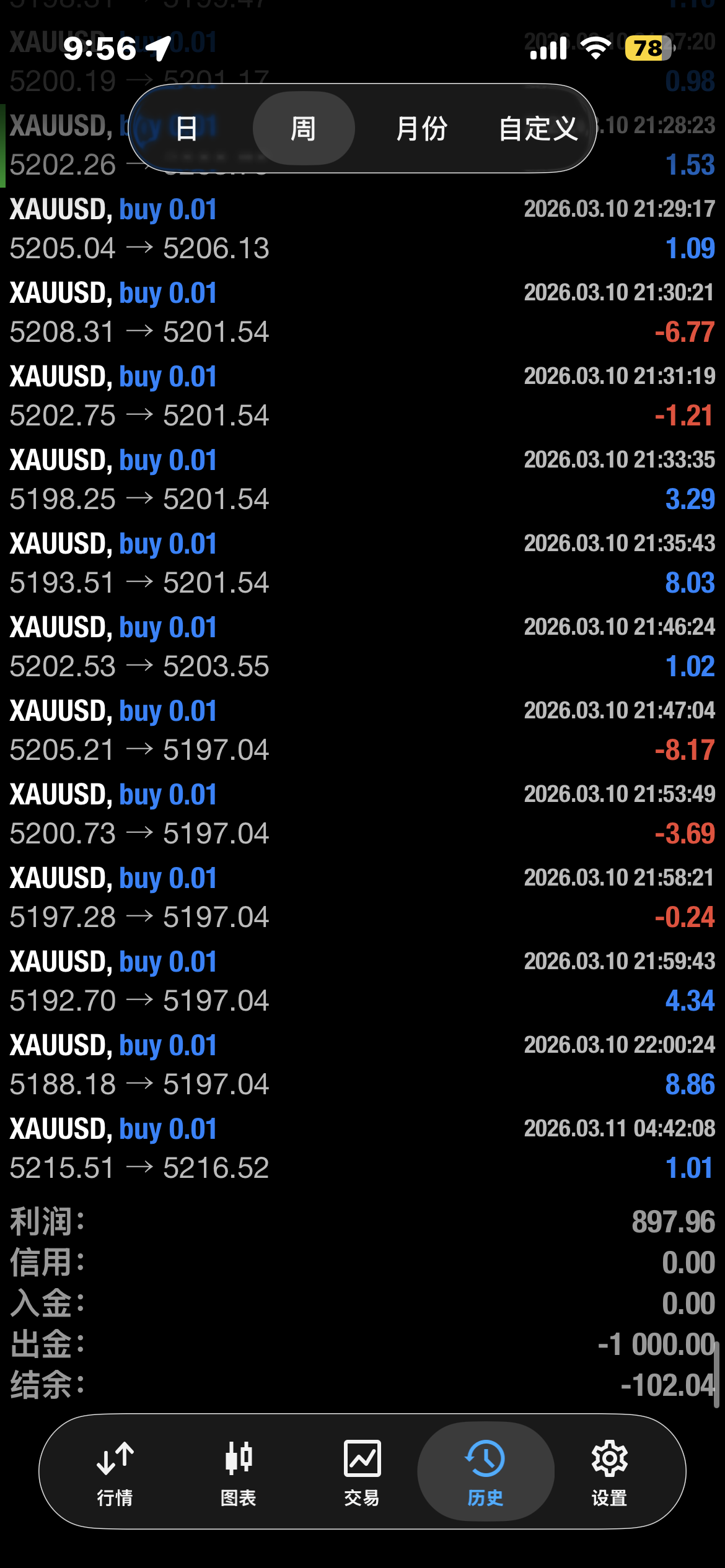Switch history range to 日 (day)

[x=187, y=129]
